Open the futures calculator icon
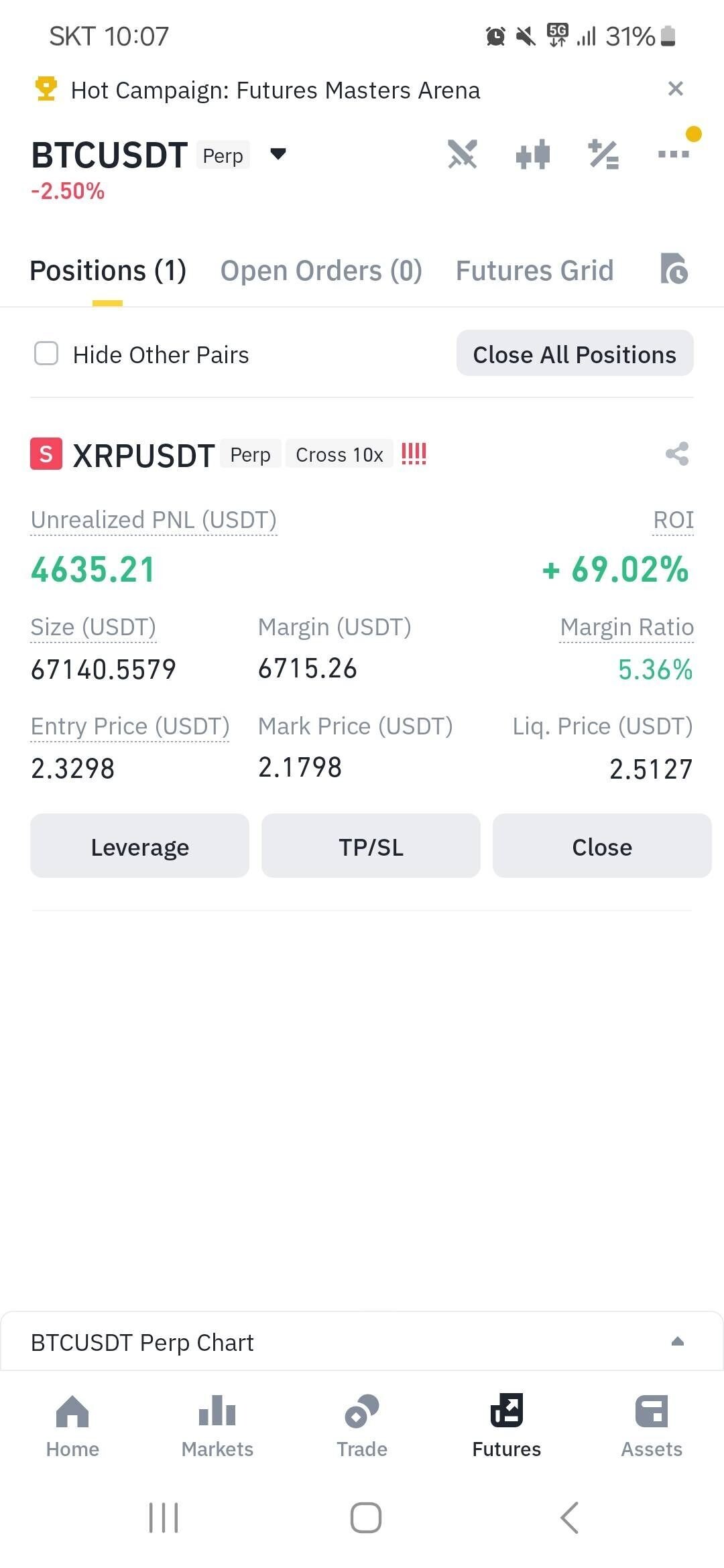 click(x=603, y=155)
